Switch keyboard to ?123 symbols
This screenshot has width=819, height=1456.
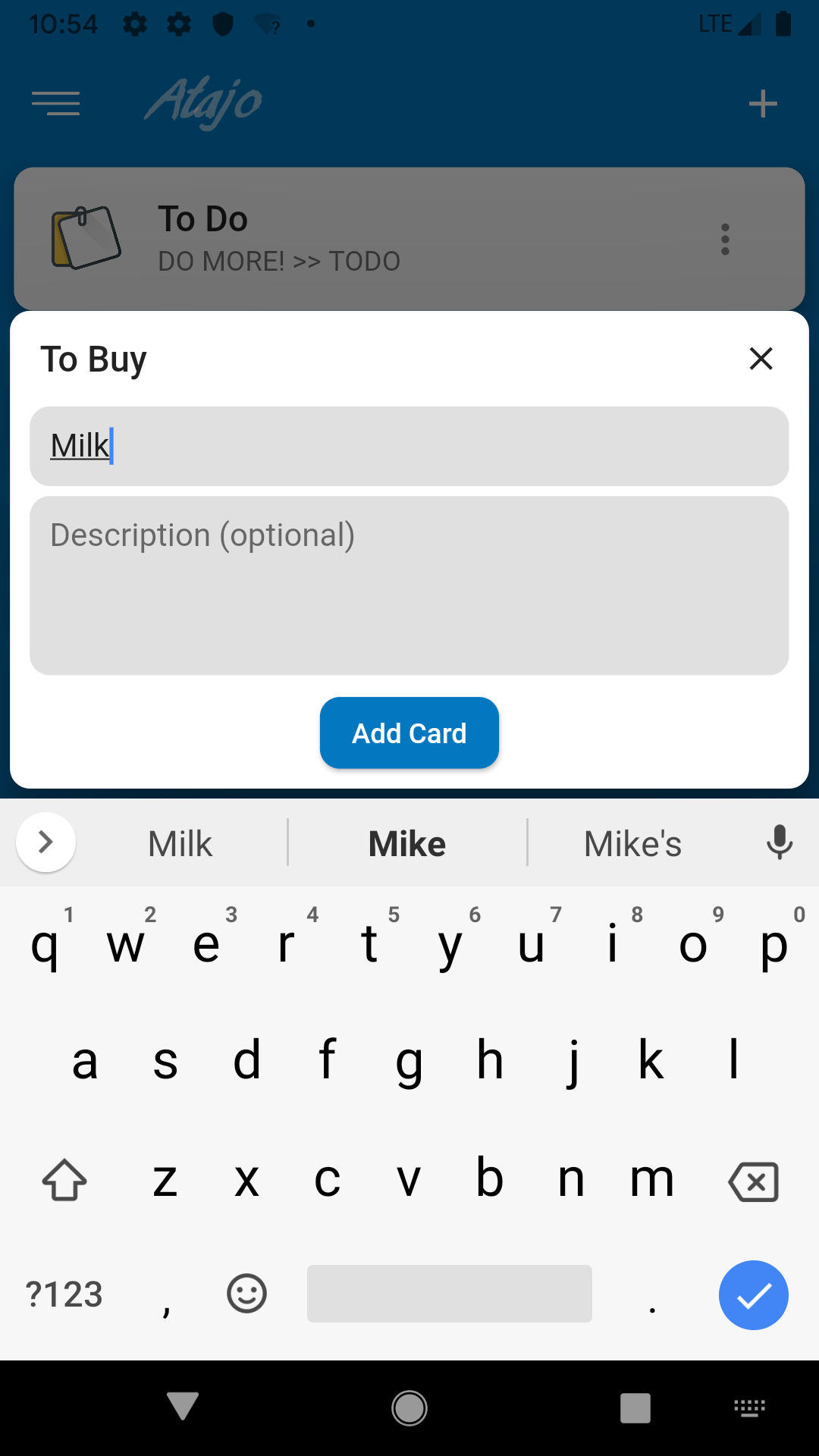point(64,1295)
